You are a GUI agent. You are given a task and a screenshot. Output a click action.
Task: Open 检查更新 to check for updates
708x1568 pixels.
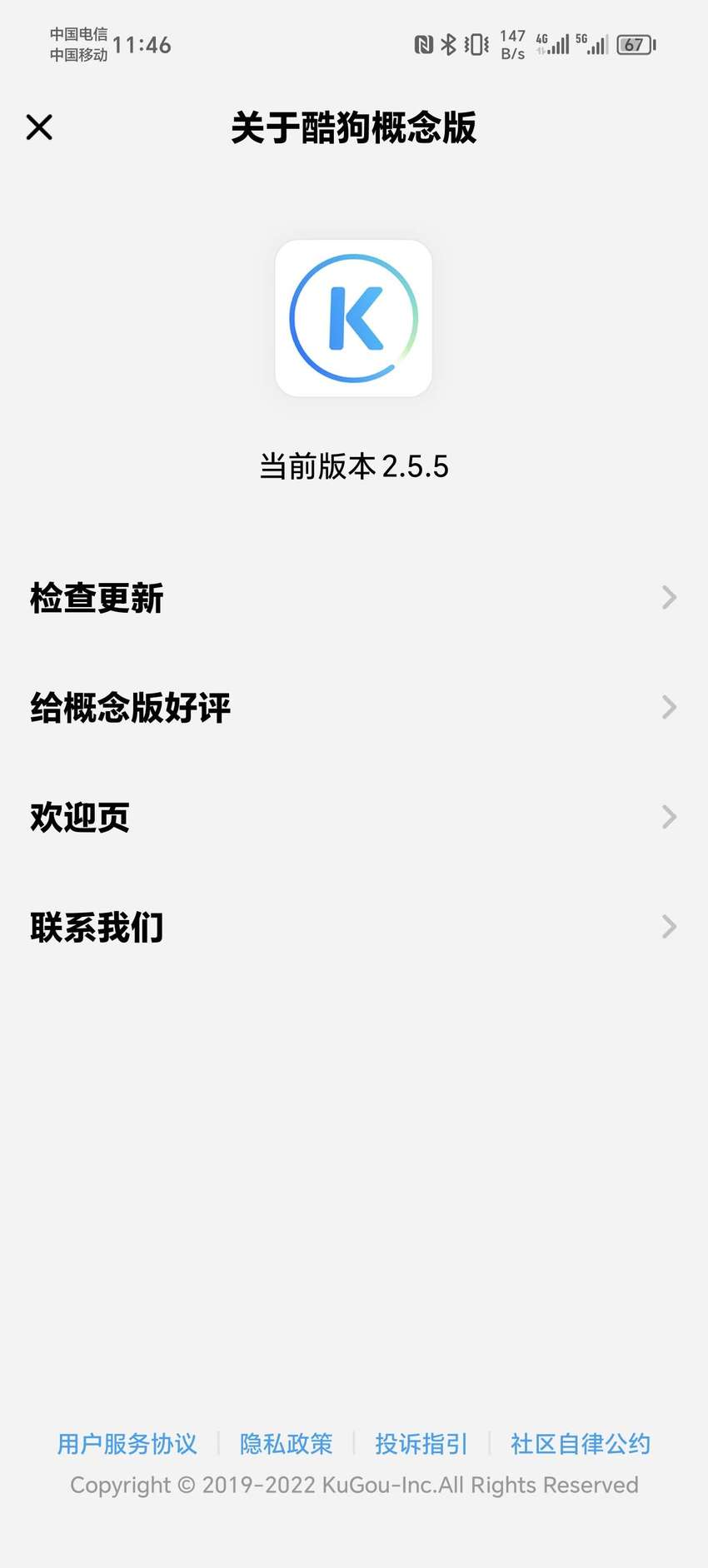pyautogui.click(x=354, y=598)
